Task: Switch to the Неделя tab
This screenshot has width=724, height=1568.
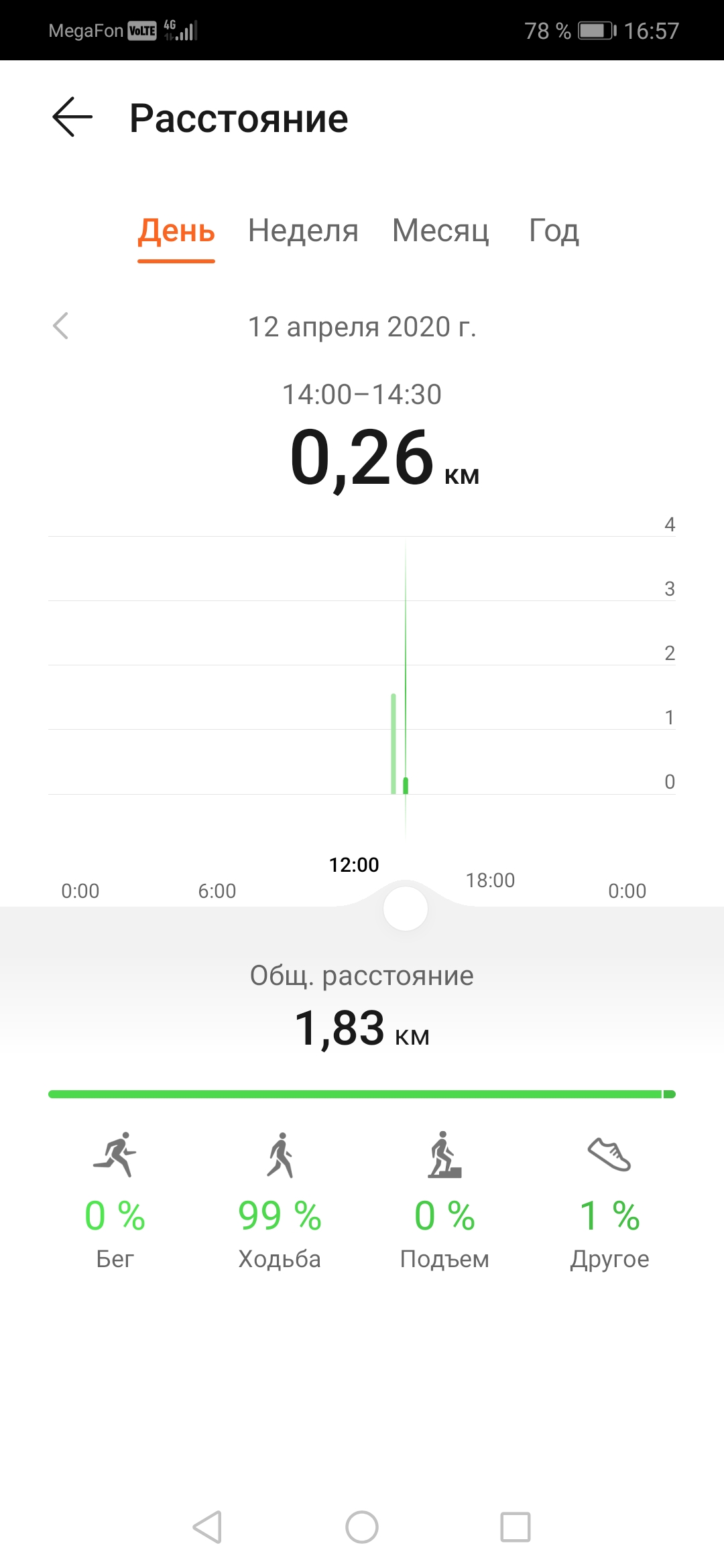Action: [x=303, y=231]
